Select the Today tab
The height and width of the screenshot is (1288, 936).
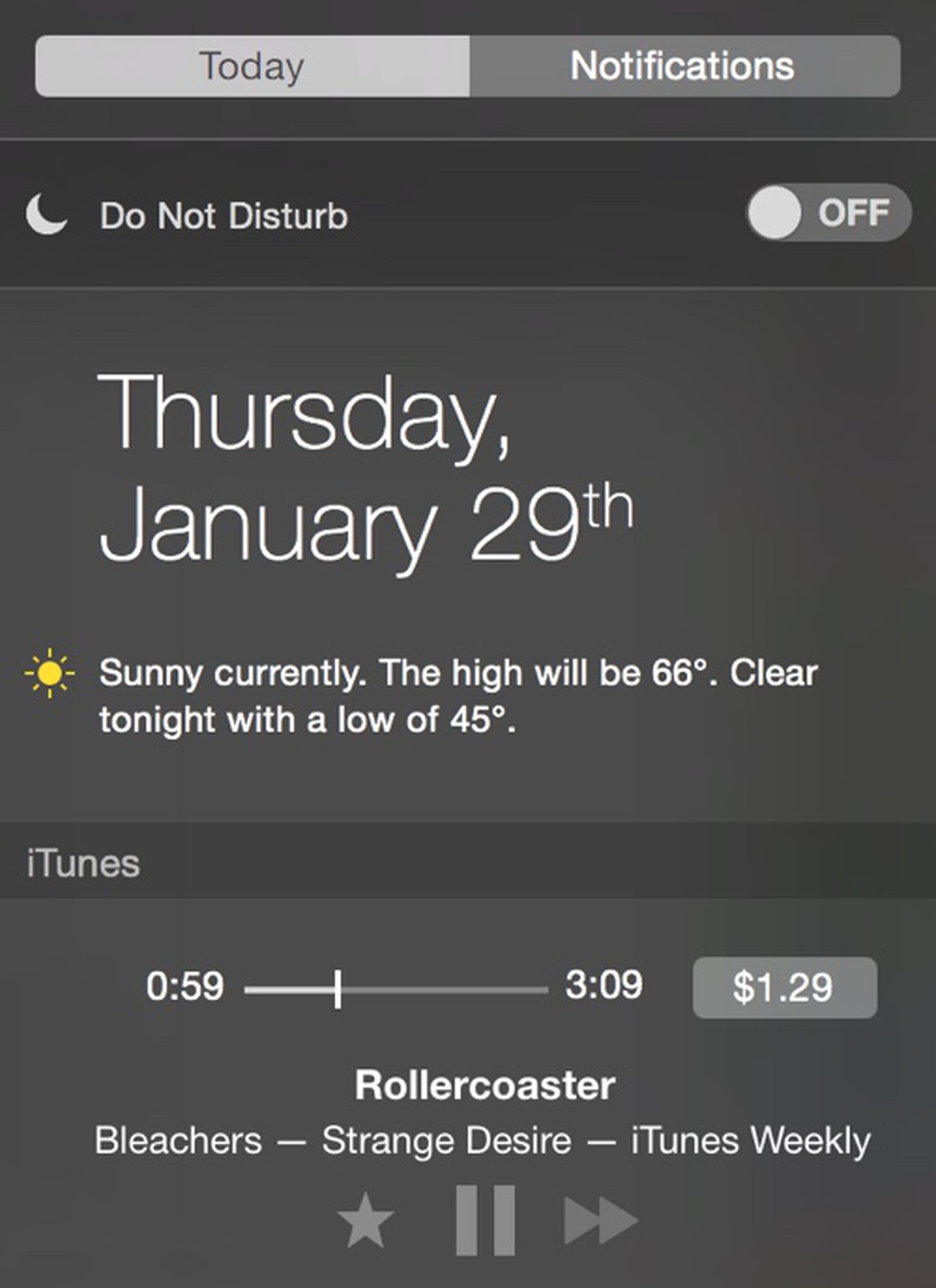[x=252, y=66]
